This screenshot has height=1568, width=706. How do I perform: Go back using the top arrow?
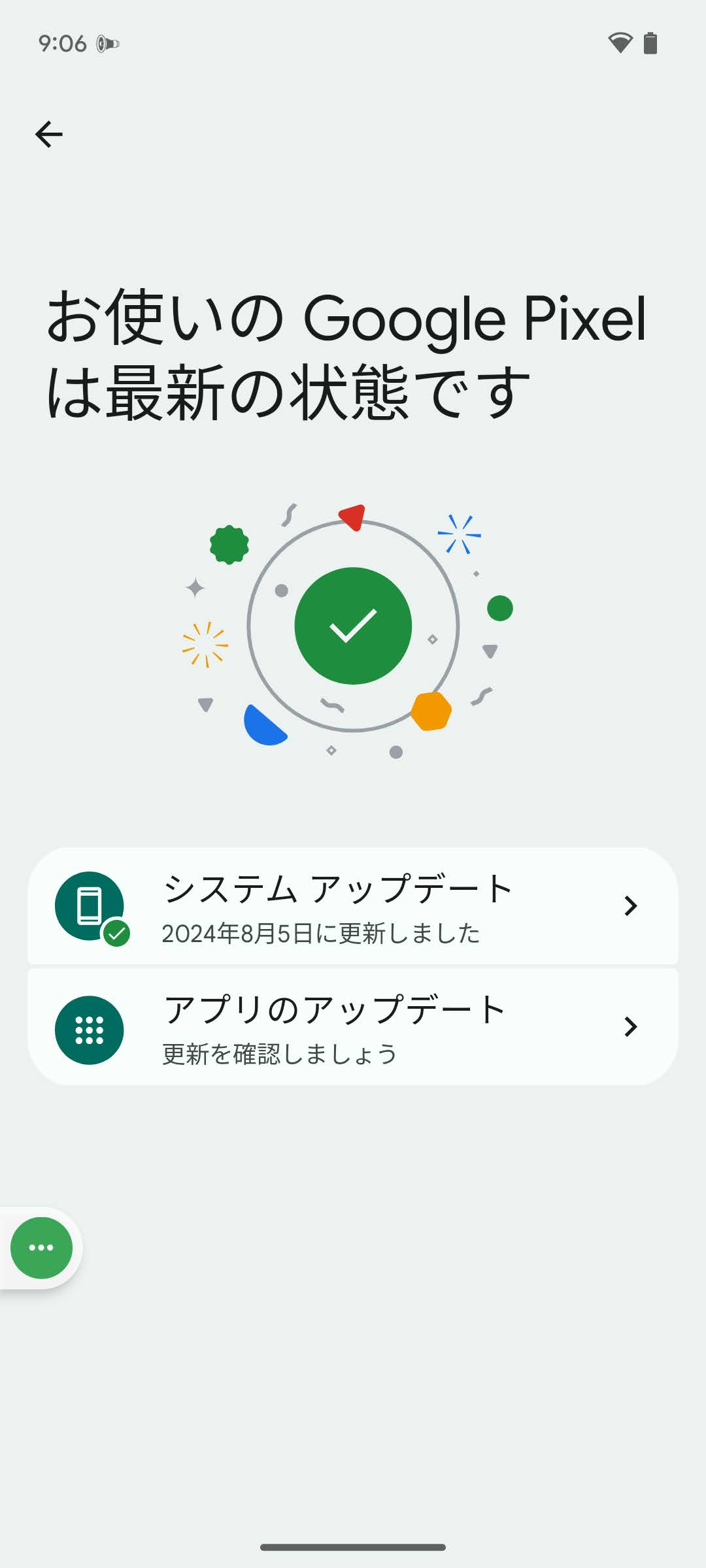[49, 135]
